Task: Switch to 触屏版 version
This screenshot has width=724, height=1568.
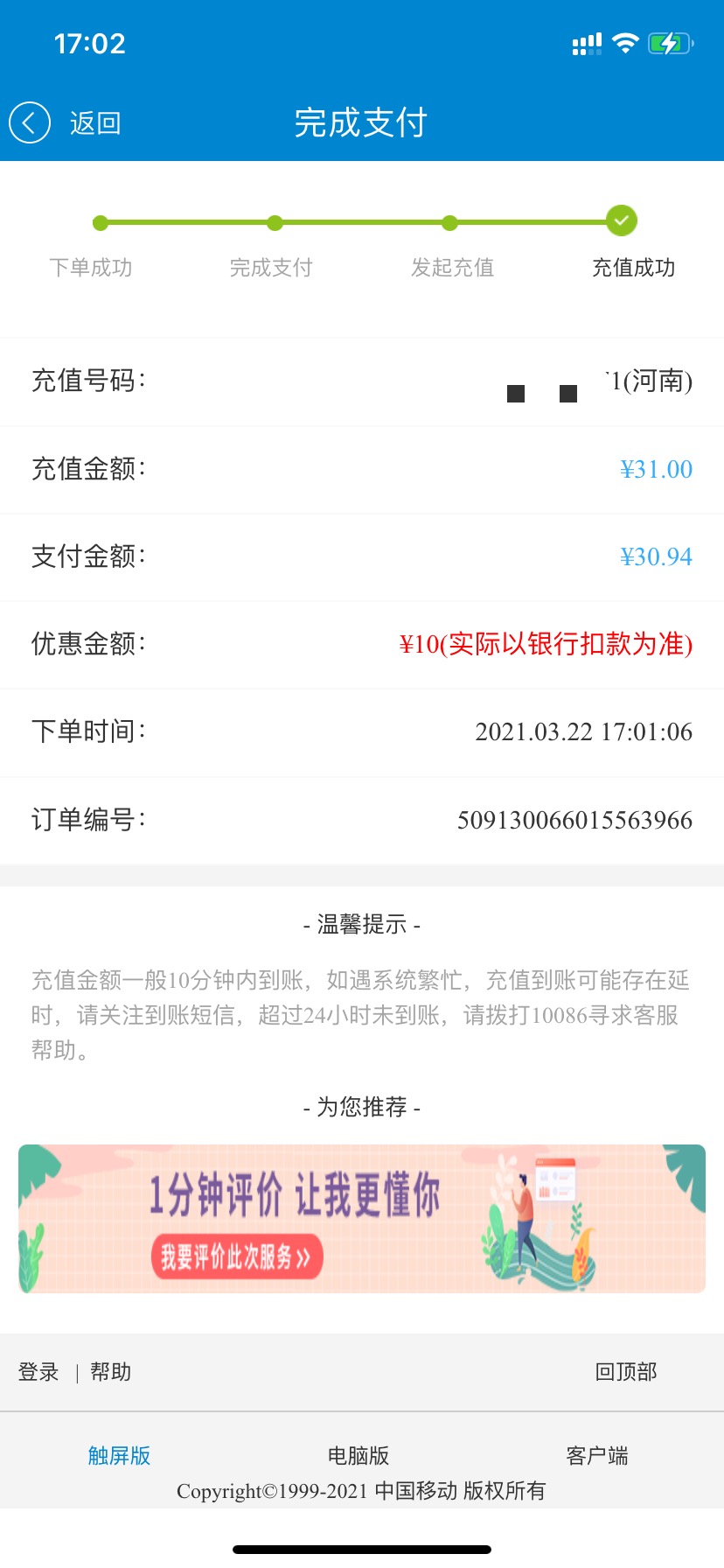Action: (120, 1455)
